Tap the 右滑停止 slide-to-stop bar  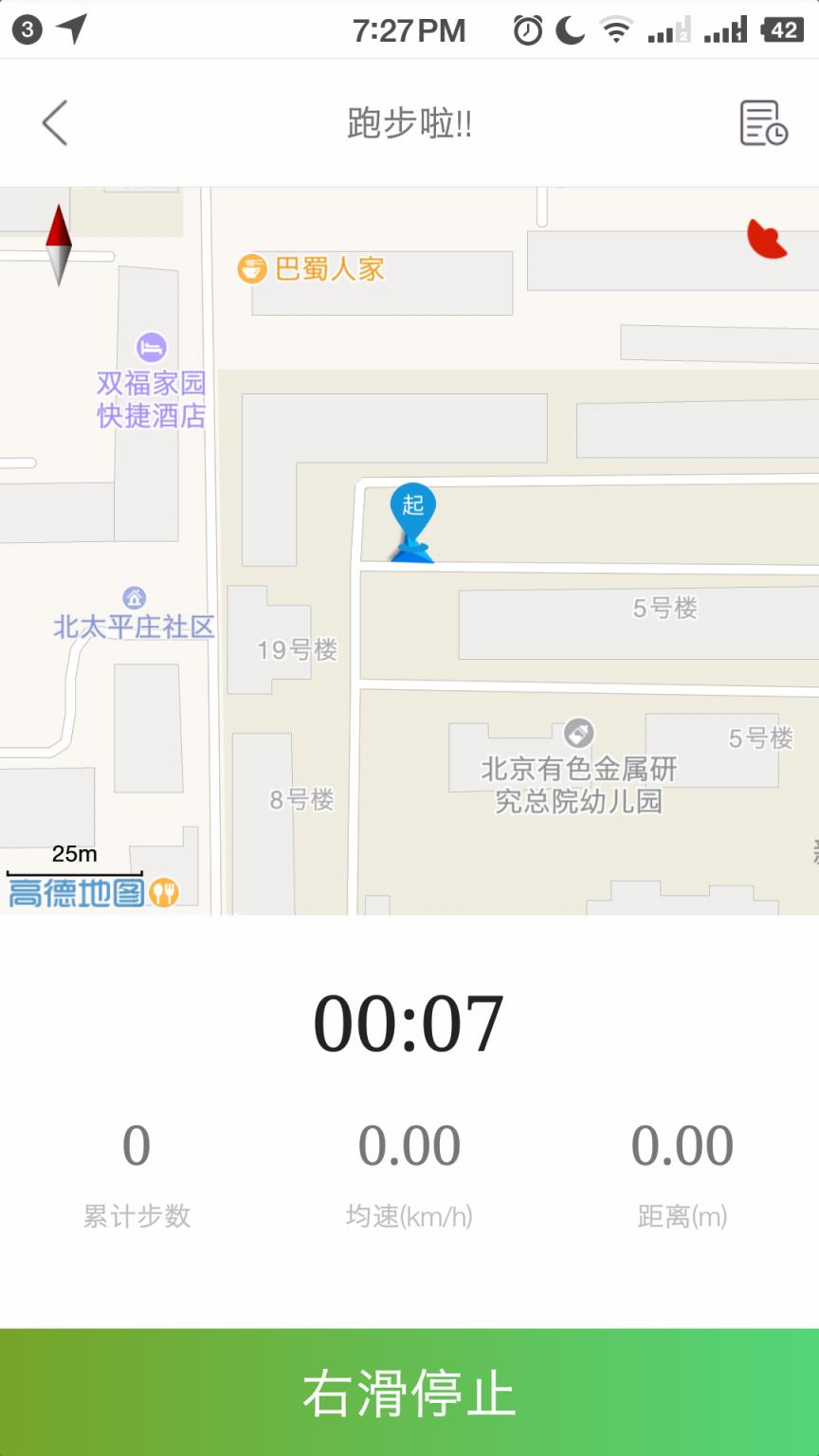[409, 1393]
